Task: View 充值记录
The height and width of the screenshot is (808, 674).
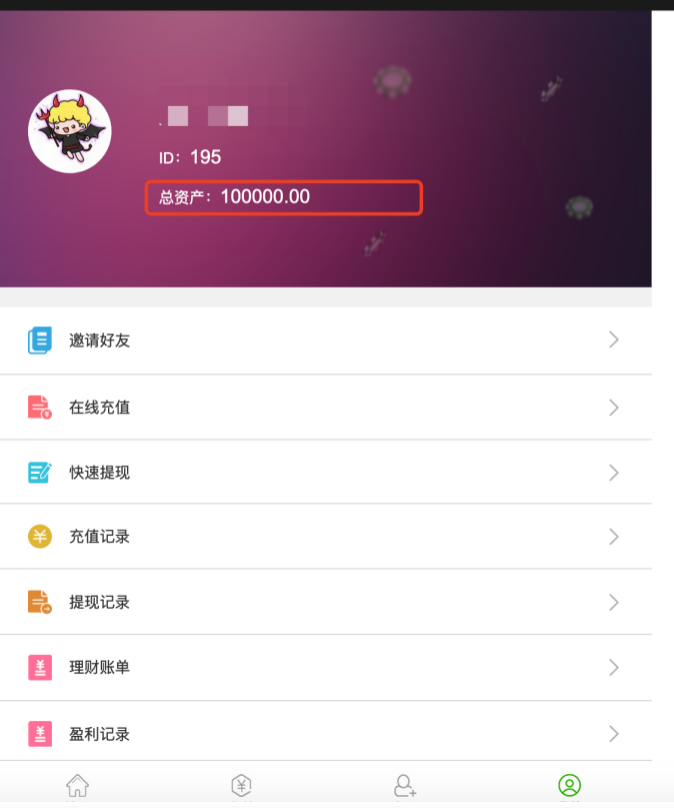Action: click(x=100, y=537)
